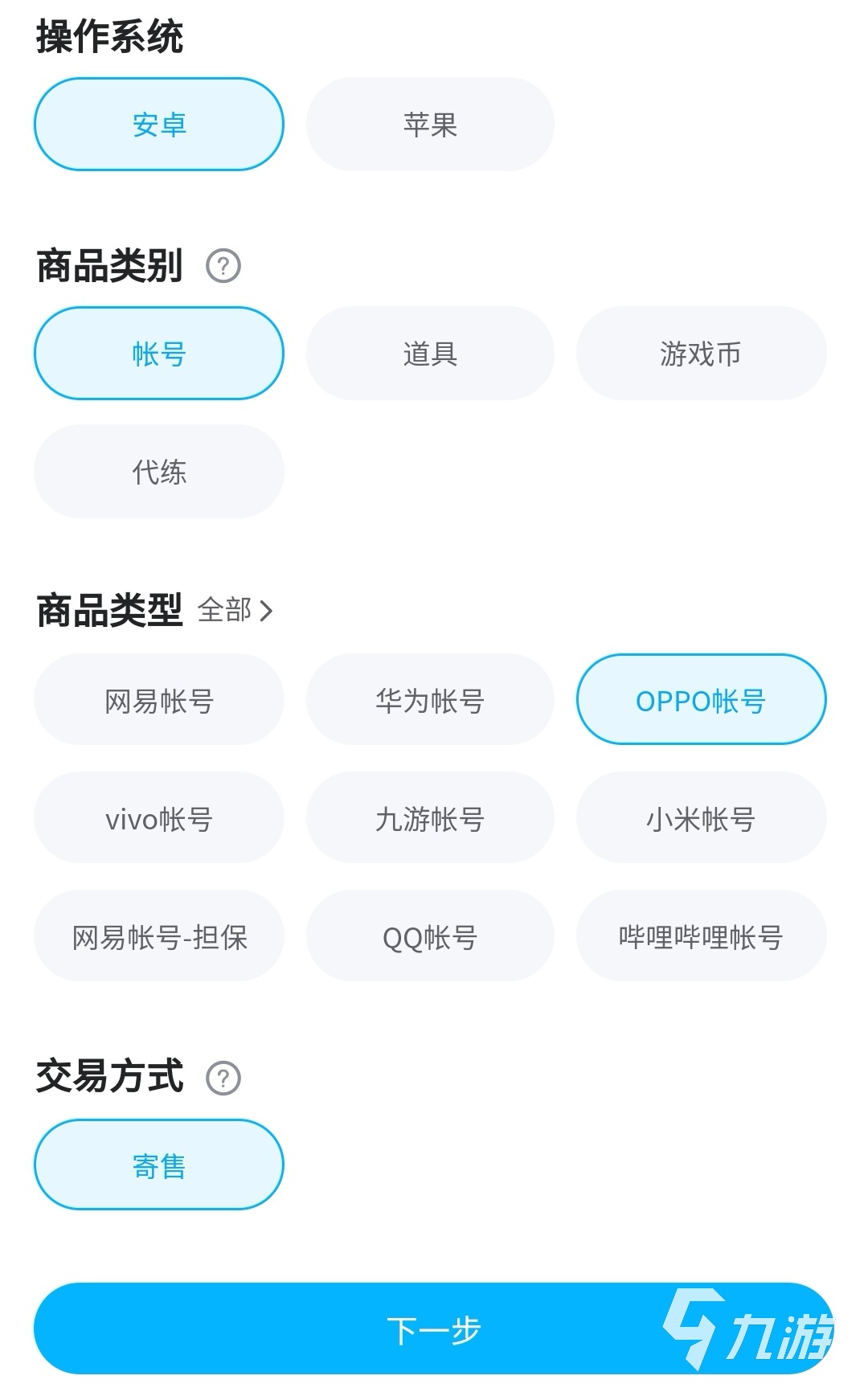Screen dimensions: 868x1396
Task: Open help icon next to 交易方式
Action: (x=223, y=1078)
